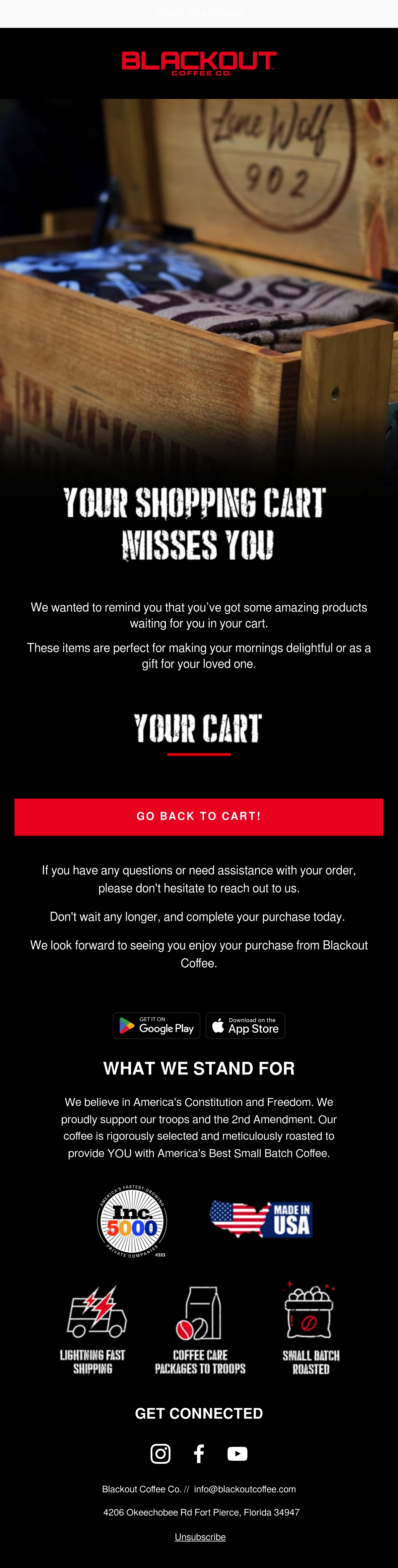Tap the Go Back to Cart button
398x1568 pixels.
click(x=199, y=817)
